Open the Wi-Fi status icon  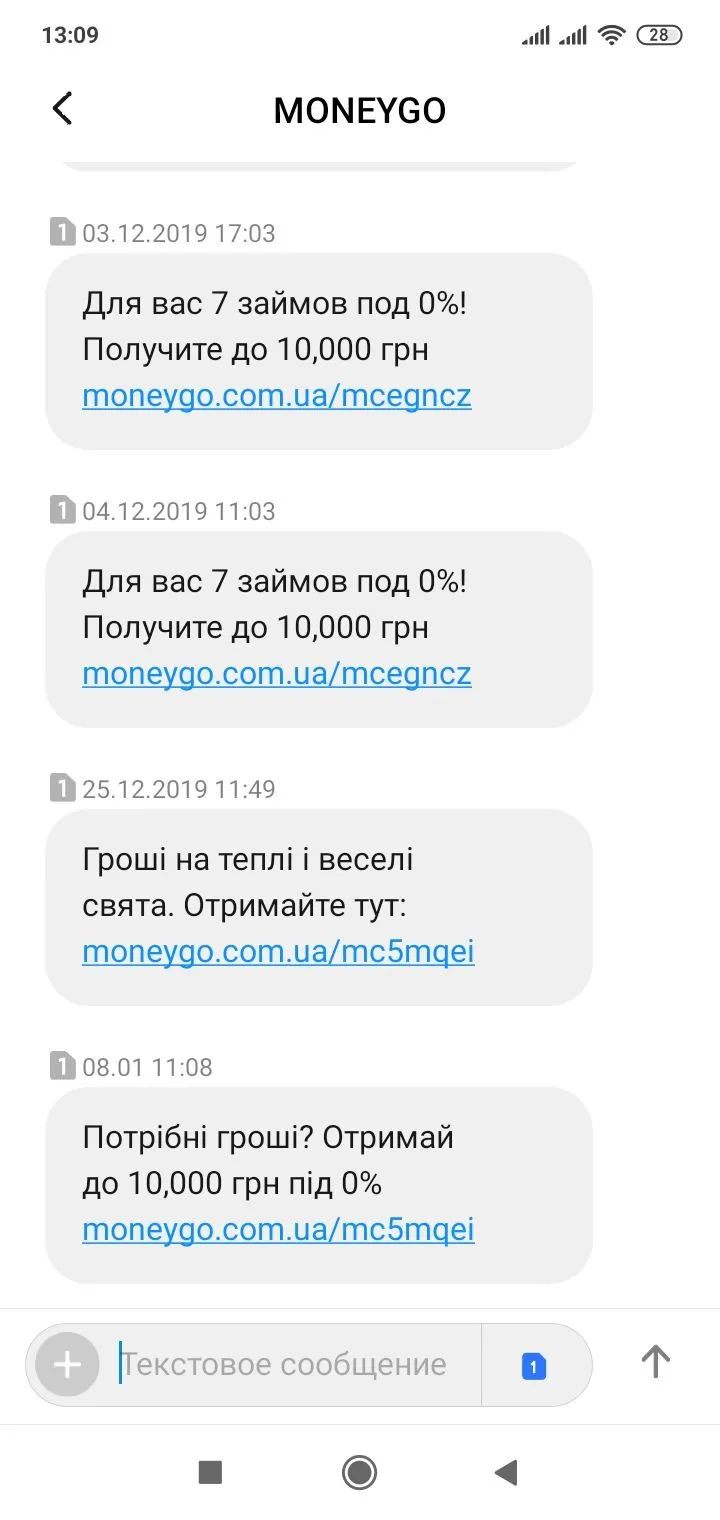(611, 33)
